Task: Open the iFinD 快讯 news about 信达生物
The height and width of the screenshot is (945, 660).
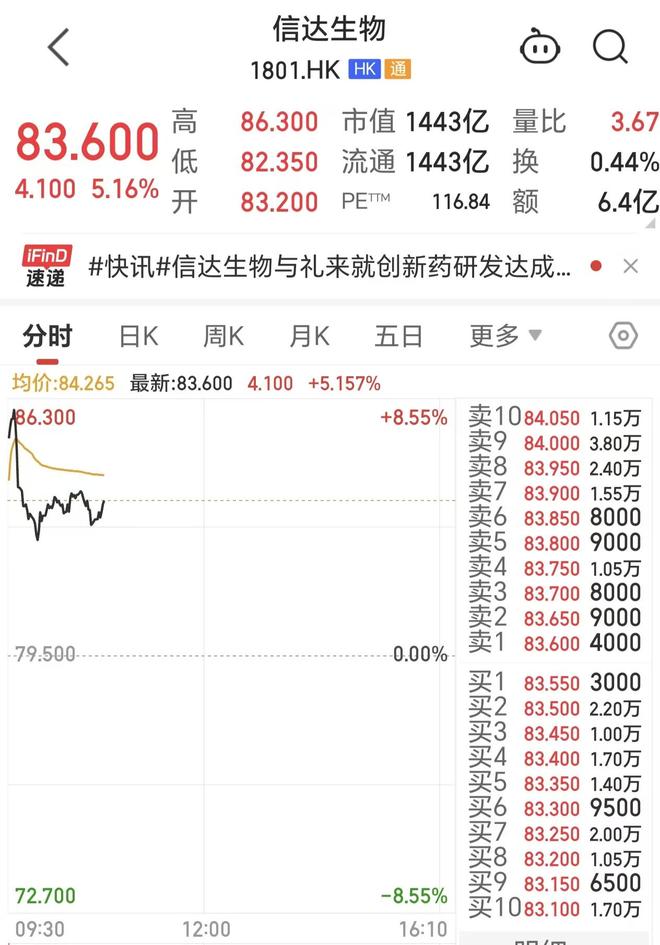Action: pyautogui.click(x=330, y=266)
